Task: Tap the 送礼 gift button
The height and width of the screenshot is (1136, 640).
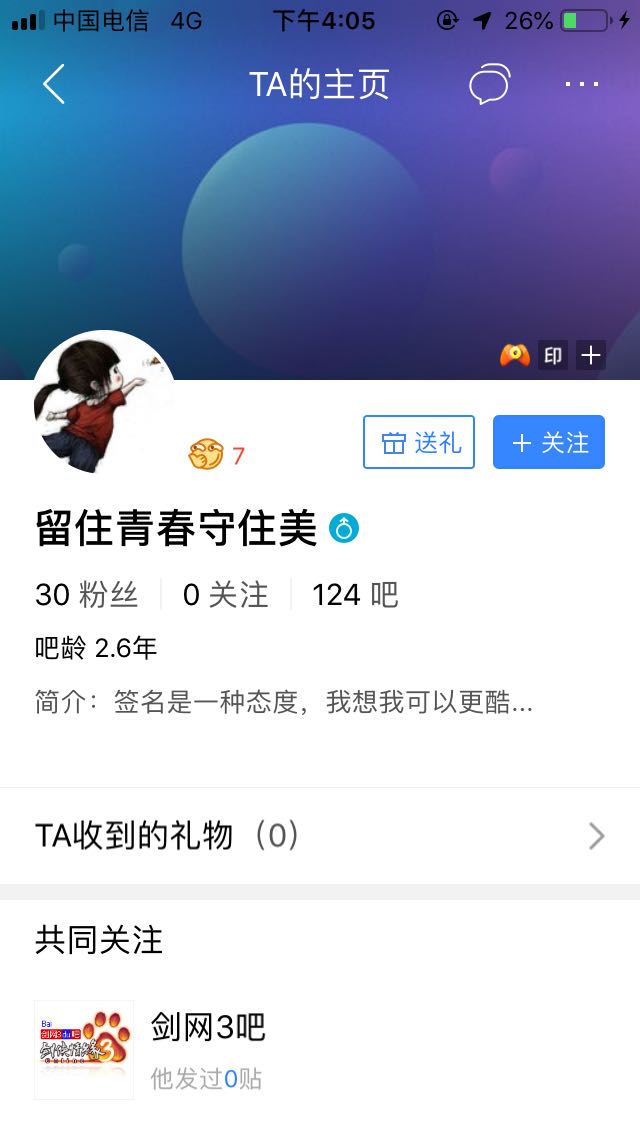Action: [x=419, y=442]
